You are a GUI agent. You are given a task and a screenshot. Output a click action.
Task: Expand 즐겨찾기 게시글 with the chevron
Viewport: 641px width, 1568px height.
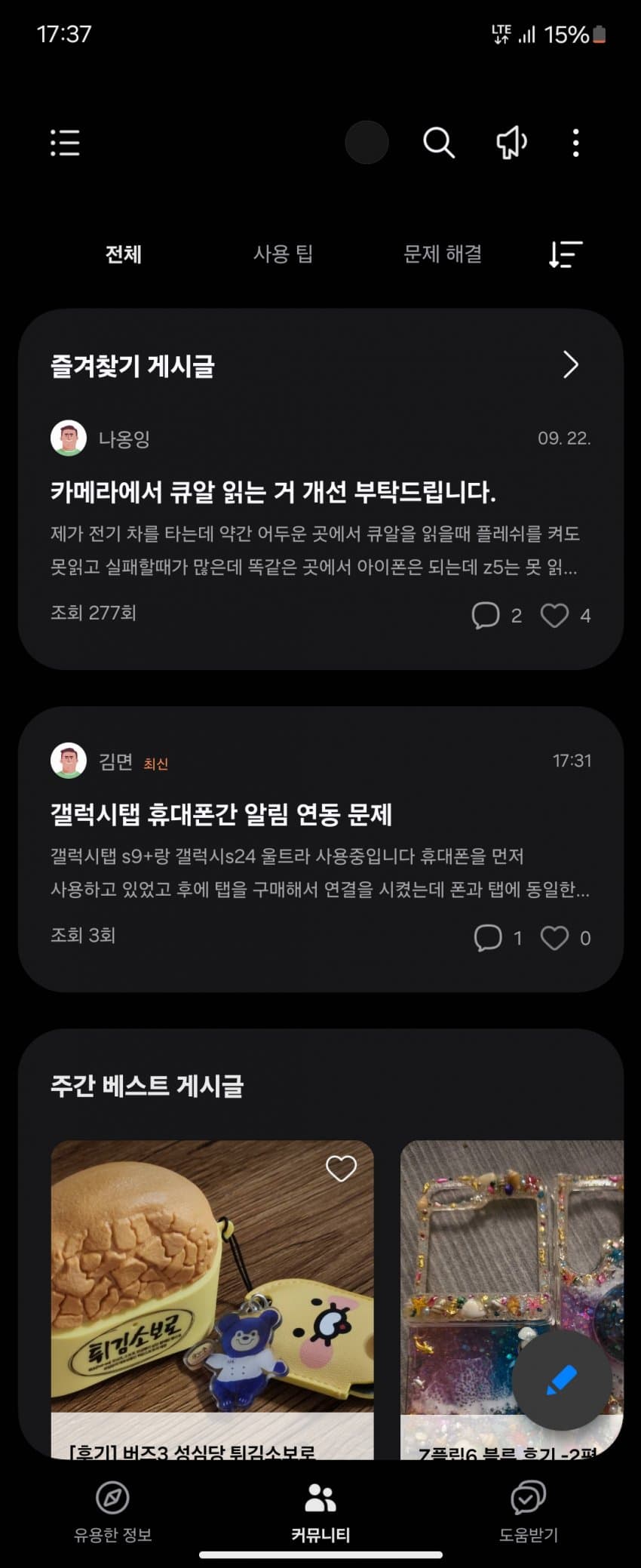tap(571, 365)
